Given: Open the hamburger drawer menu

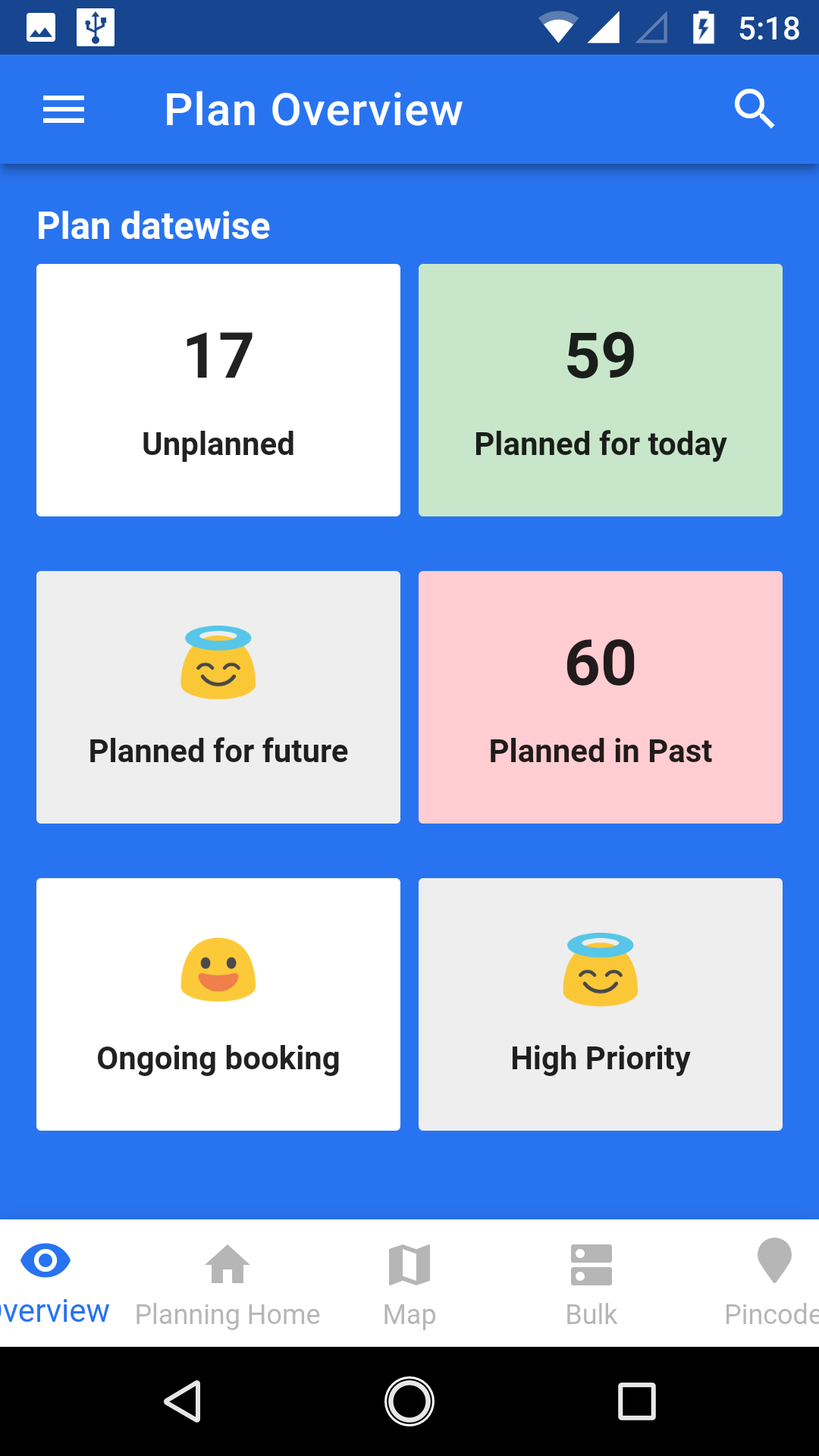Looking at the screenshot, I should click(x=64, y=110).
